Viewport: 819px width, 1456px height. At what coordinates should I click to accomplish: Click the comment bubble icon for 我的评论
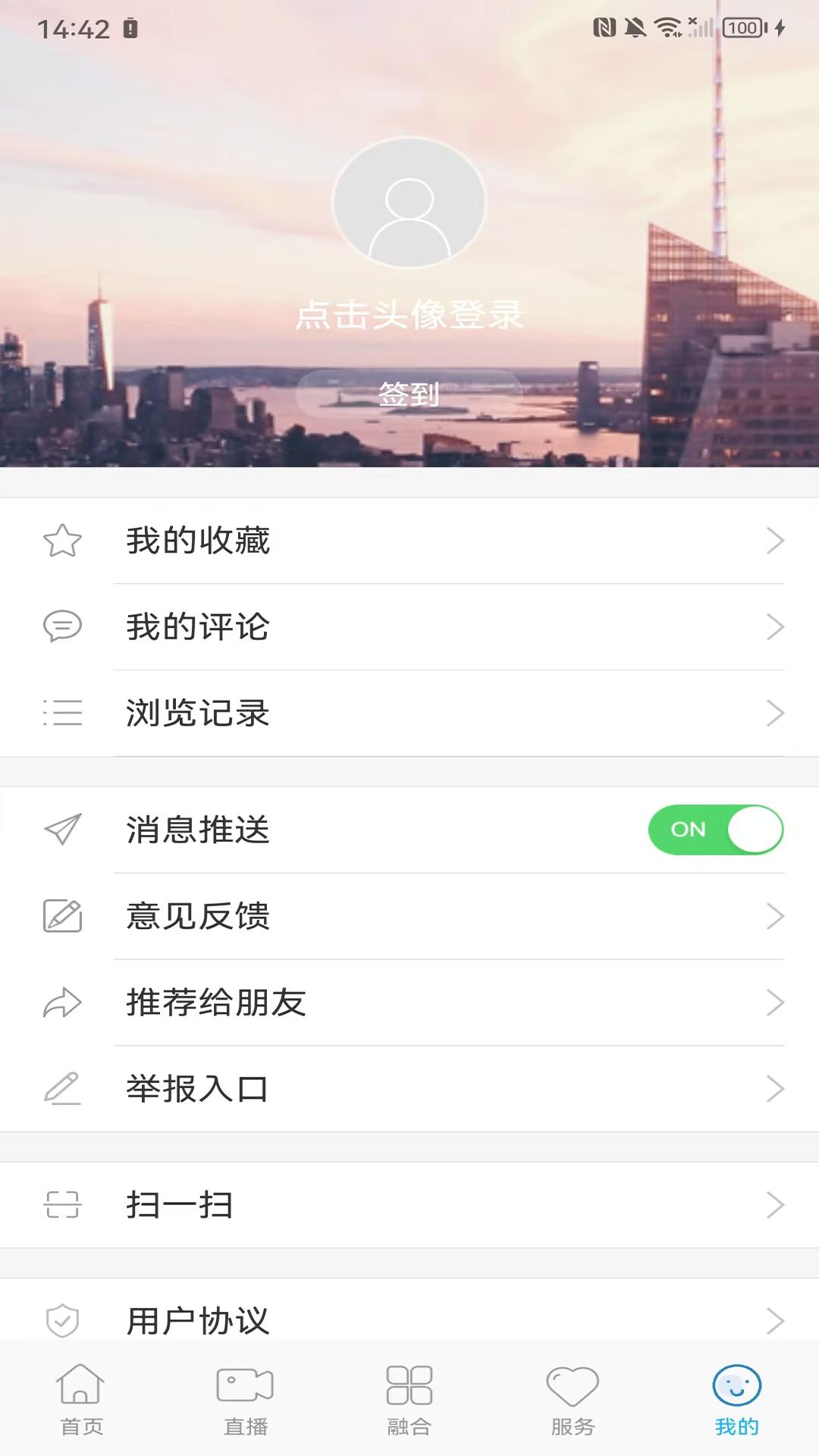click(x=64, y=627)
